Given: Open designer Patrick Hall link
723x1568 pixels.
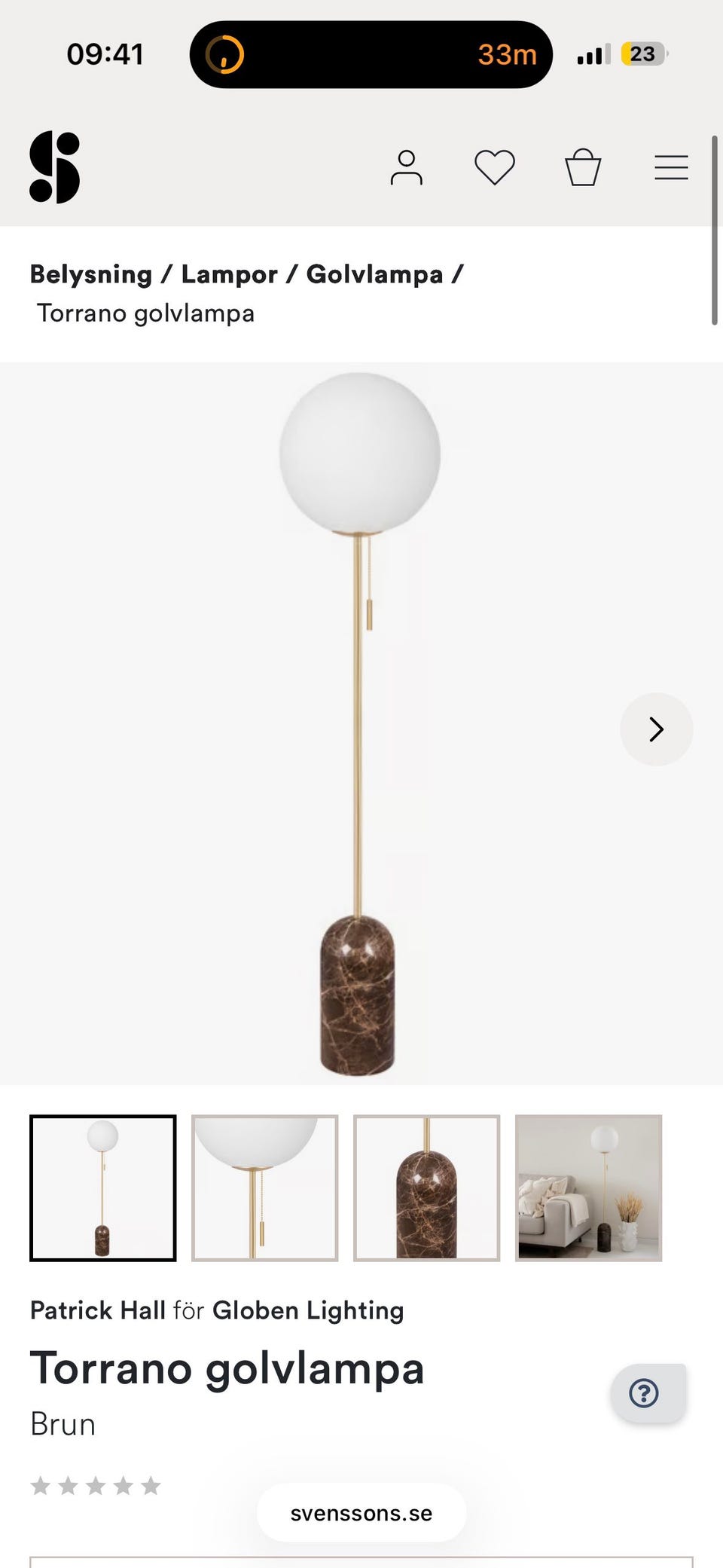Looking at the screenshot, I should 97,1310.
